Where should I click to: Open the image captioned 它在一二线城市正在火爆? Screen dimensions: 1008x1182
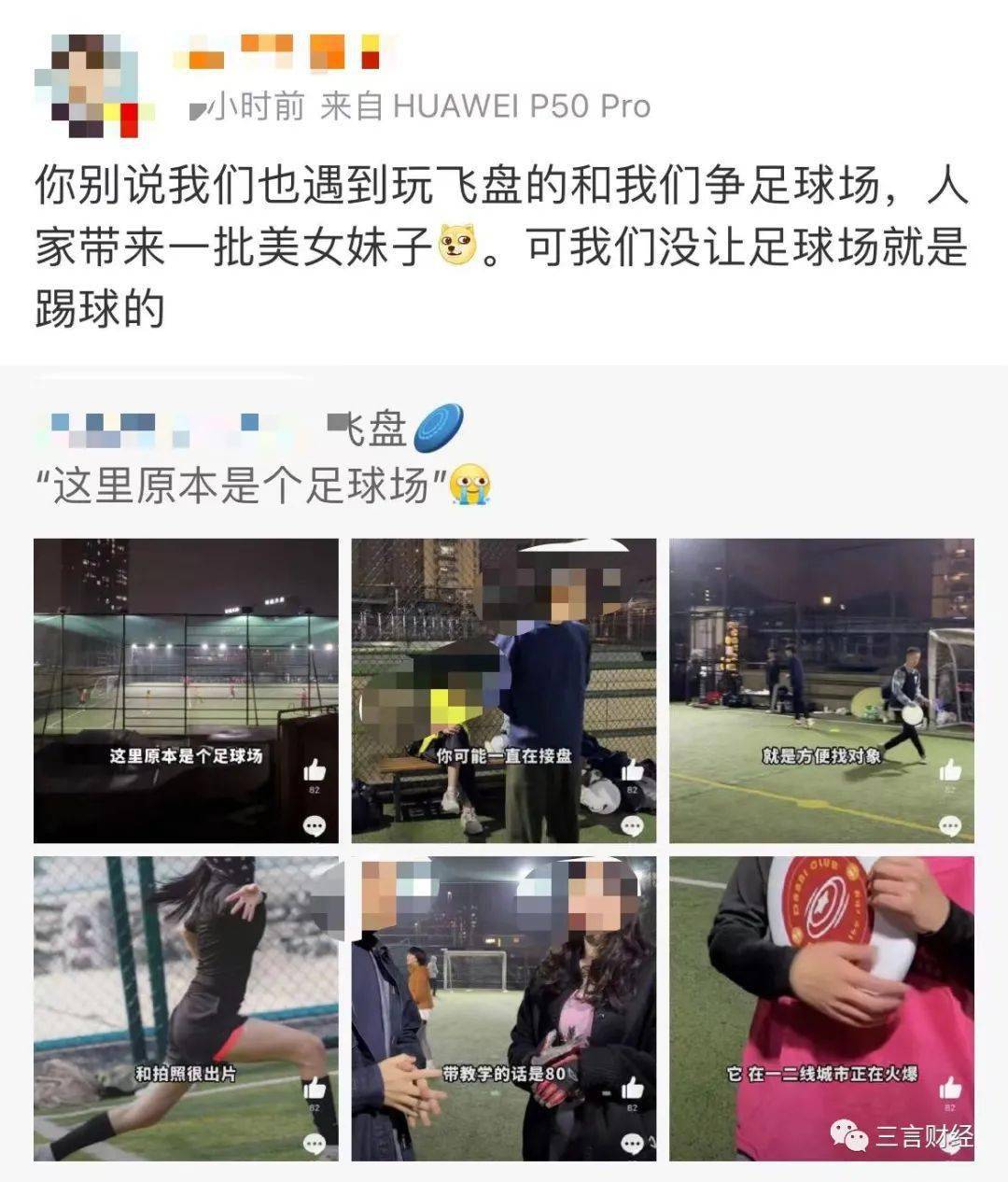point(821,1008)
